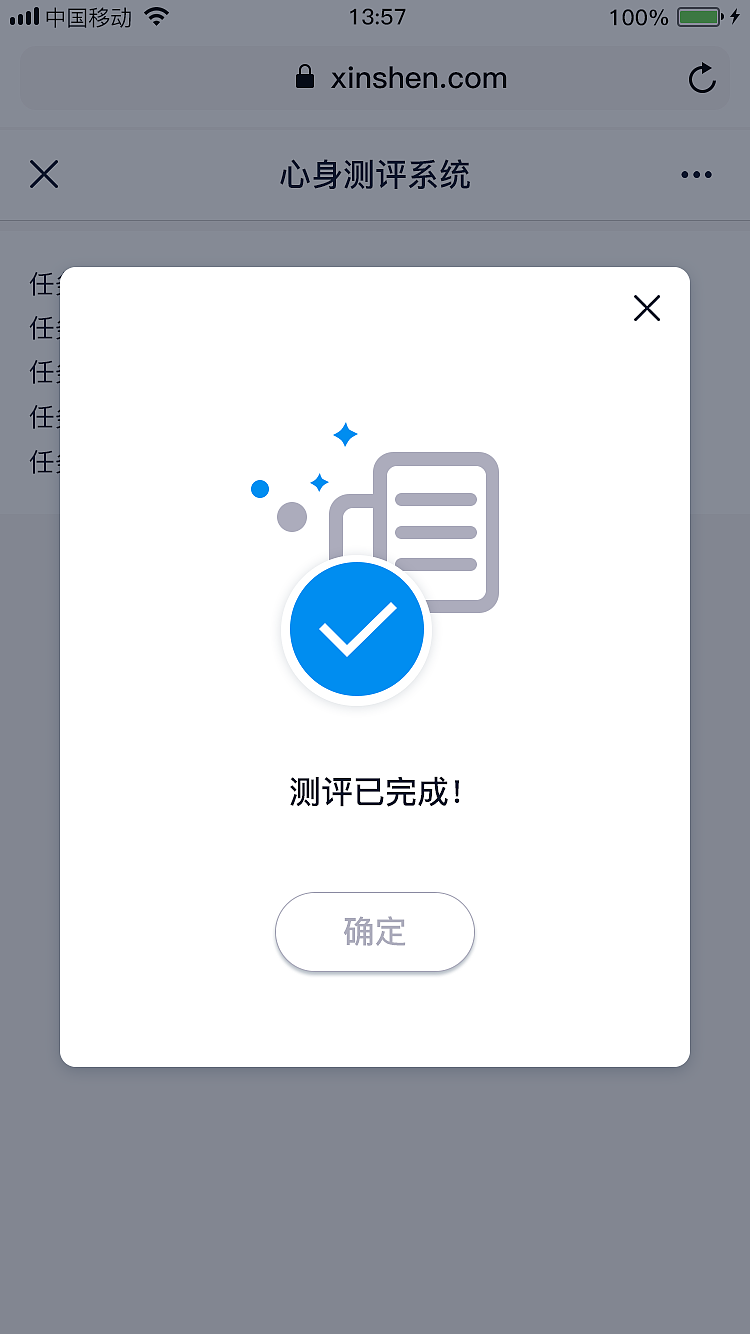Close the 测评已完成 dialog with its X
Image resolution: width=750 pixels, height=1334 pixels.
point(647,309)
